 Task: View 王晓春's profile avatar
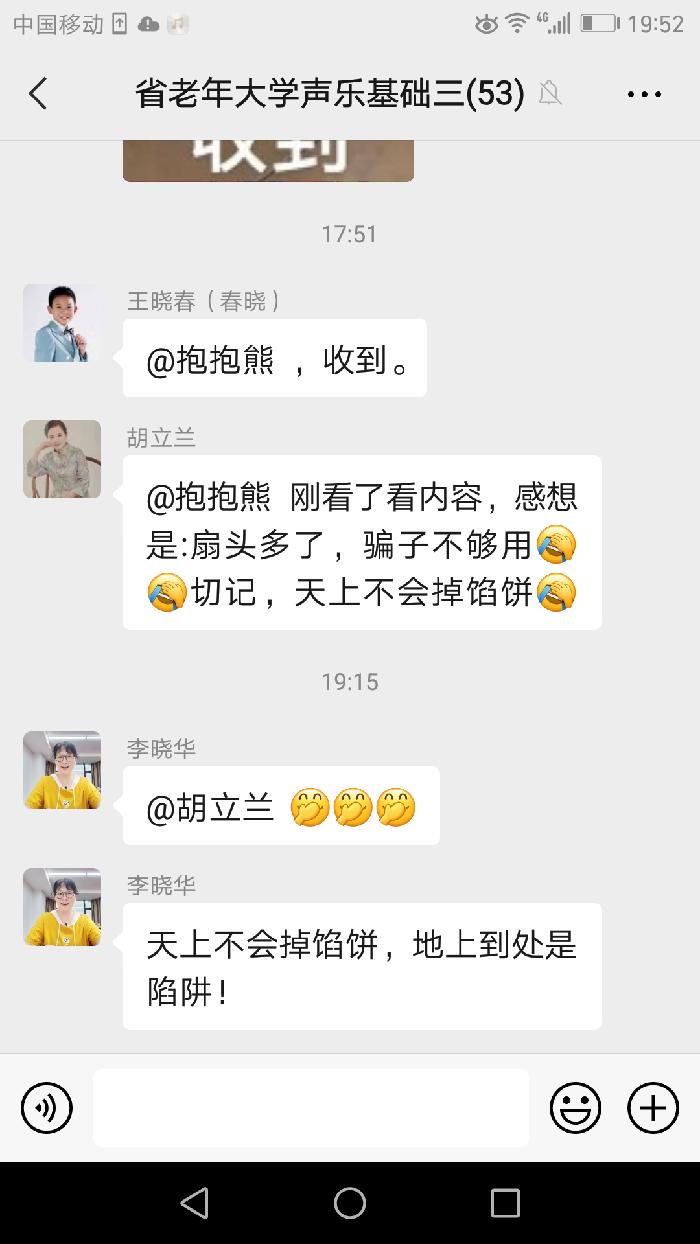pos(62,323)
